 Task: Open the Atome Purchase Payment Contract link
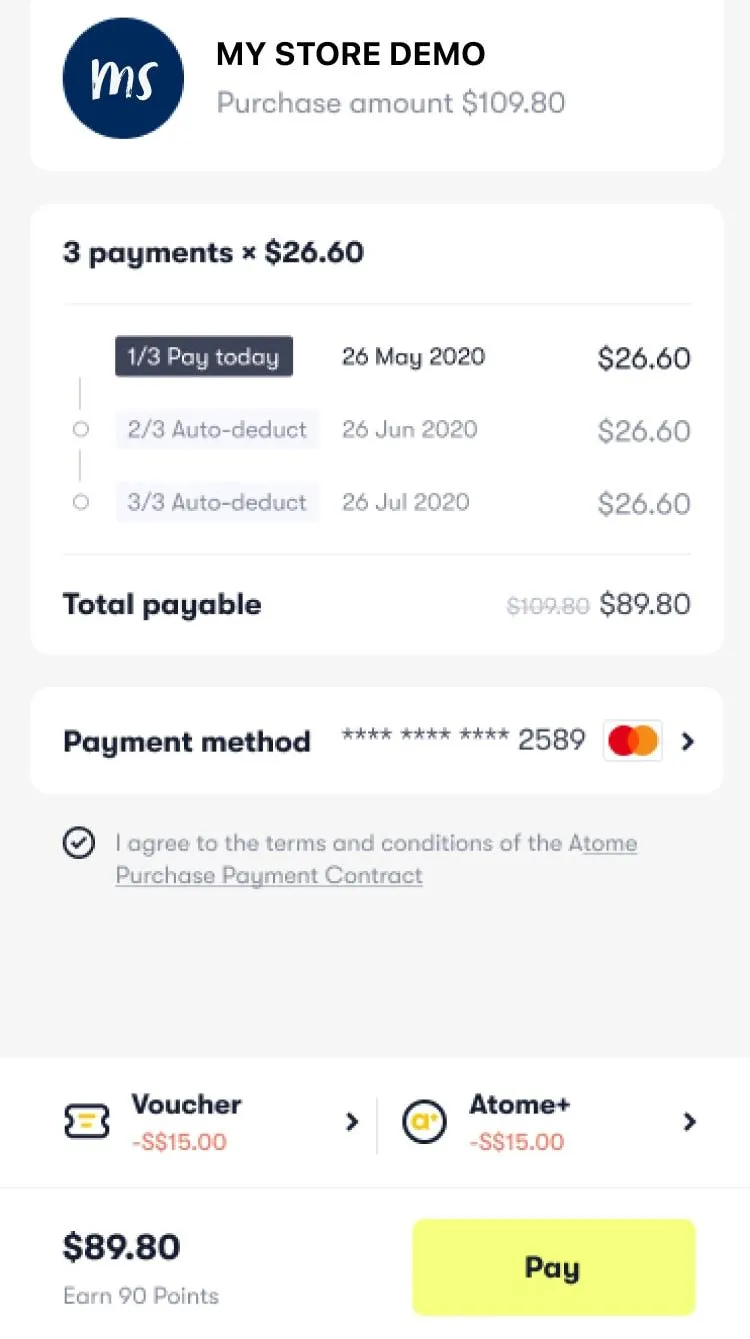click(376, 859)
